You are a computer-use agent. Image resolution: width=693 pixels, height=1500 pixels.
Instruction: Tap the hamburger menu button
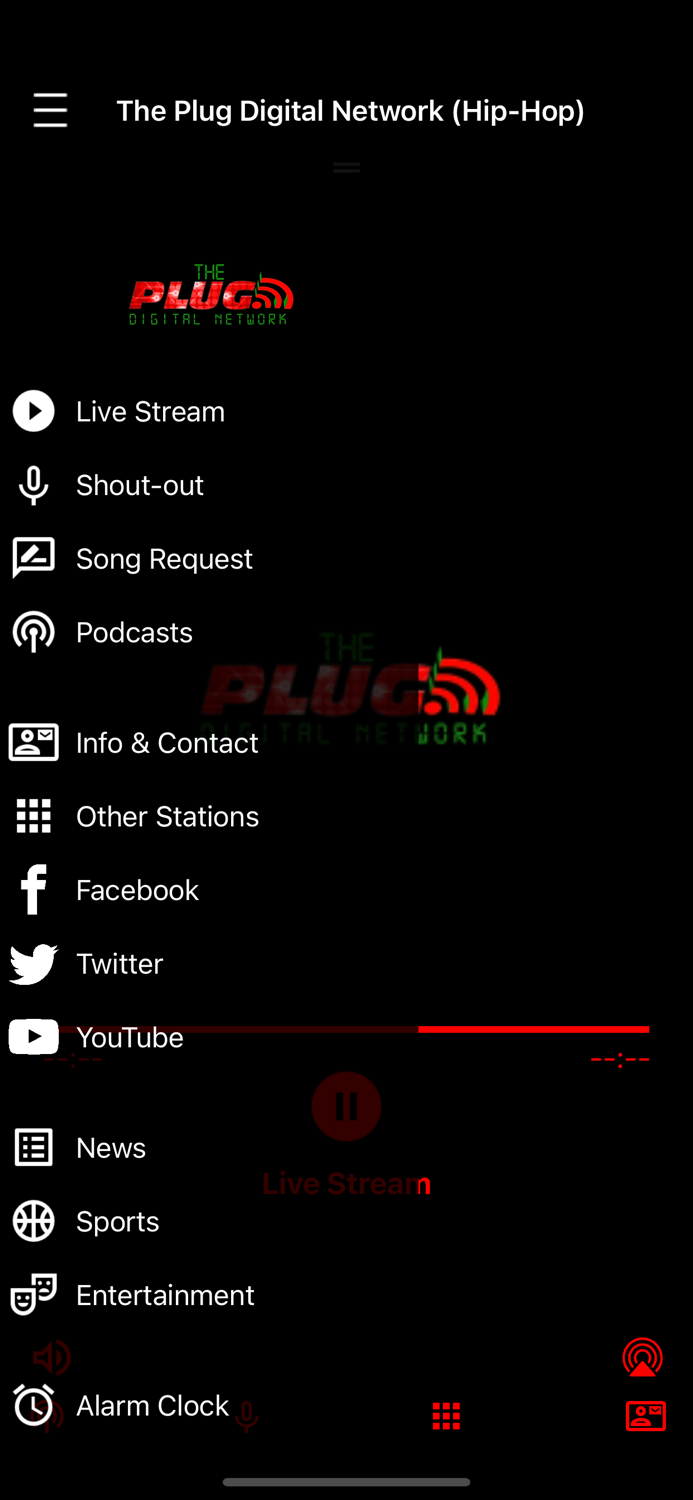50,110
